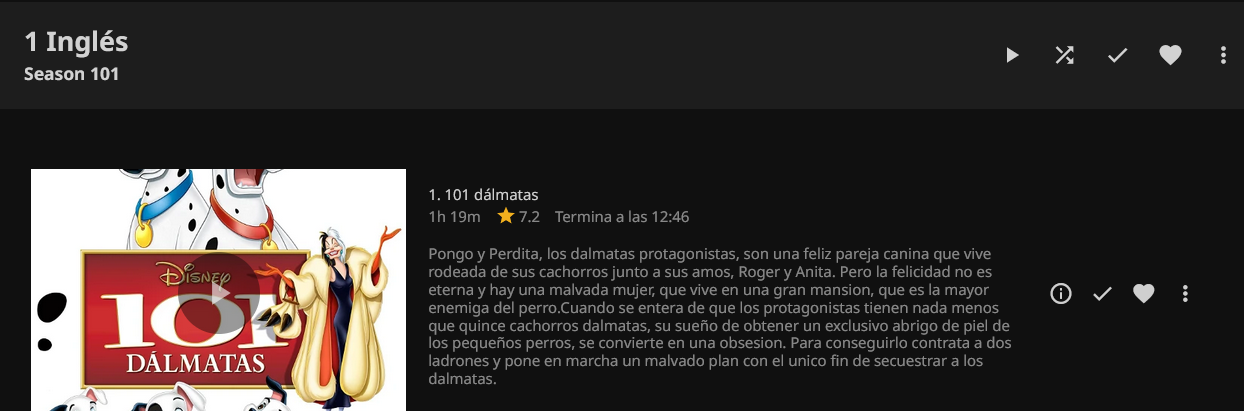Show info for 101 dálmatas

(1061, 293)
